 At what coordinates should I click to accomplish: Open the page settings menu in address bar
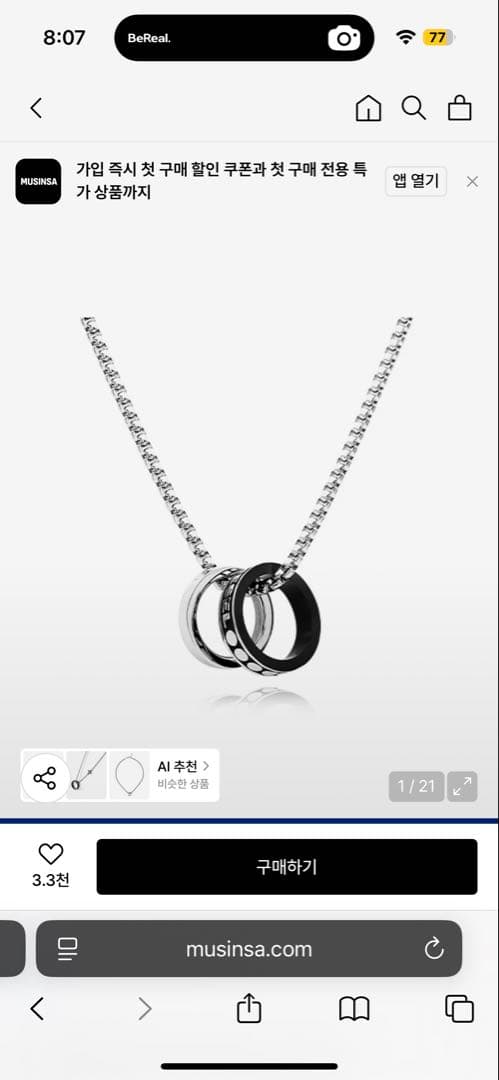68,948
